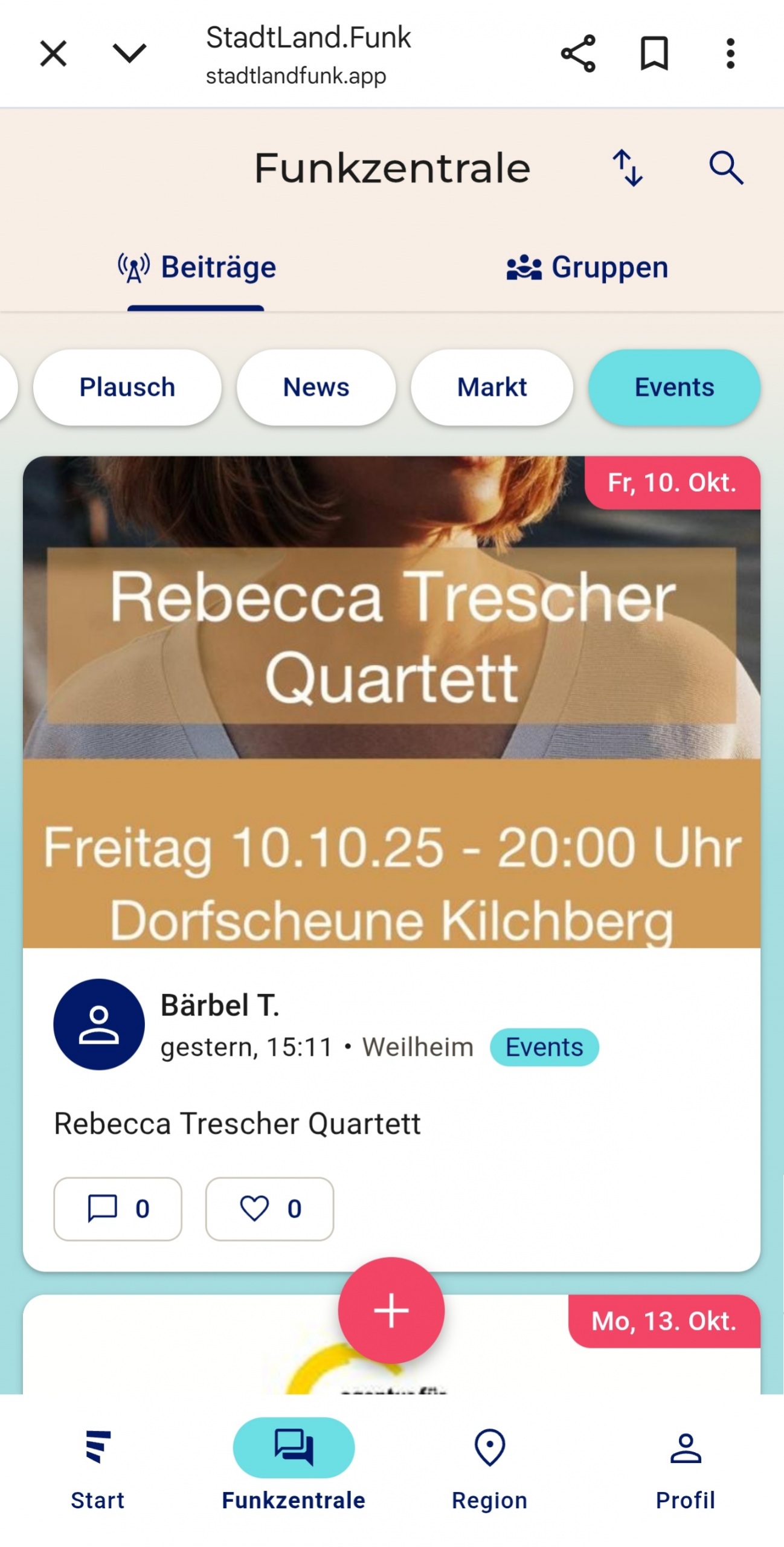Open the sort order options

(x=628, y=168)
